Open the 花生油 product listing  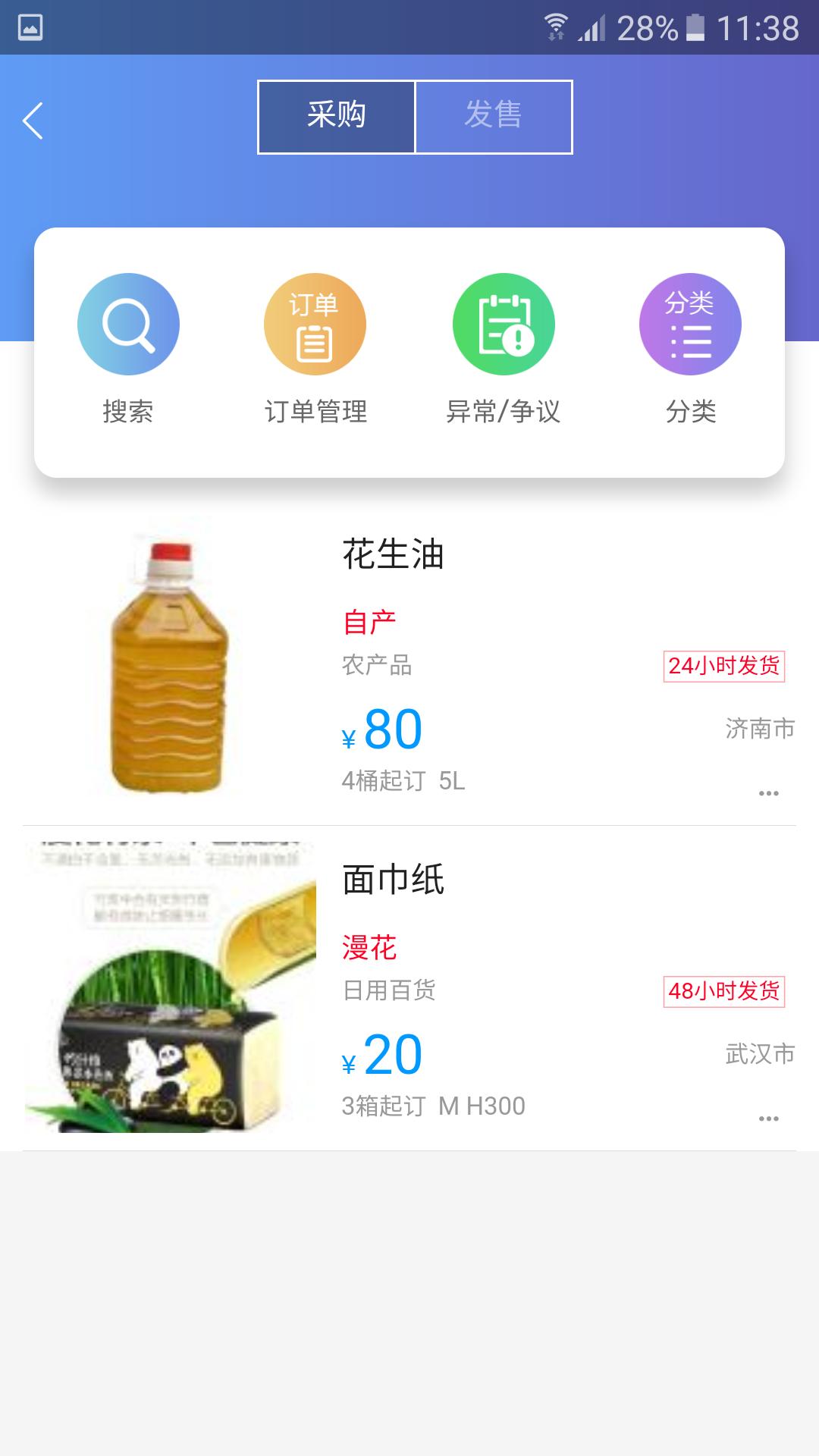(393, 554)
